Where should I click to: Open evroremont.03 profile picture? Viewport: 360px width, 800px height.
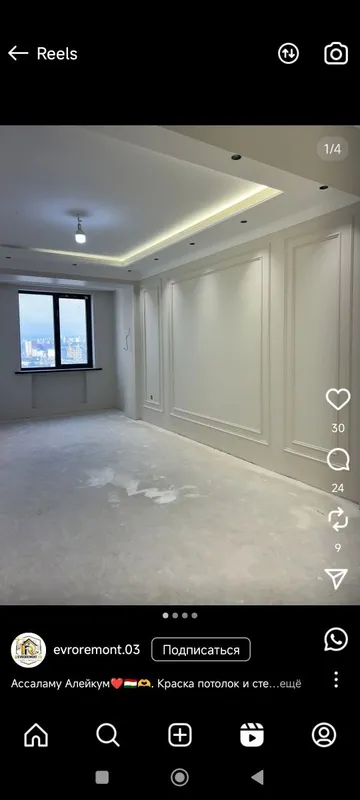pyautogui.click(x=29, y=650)
